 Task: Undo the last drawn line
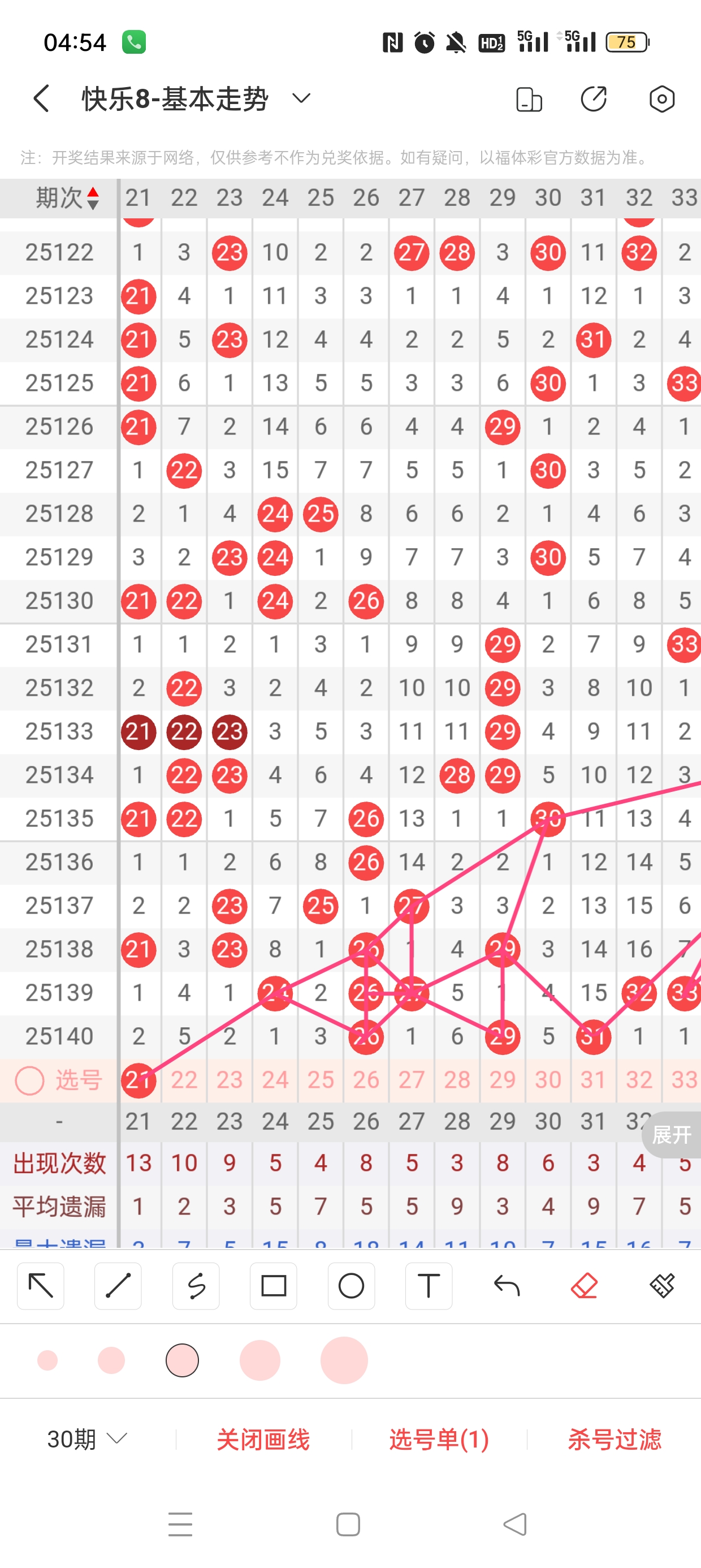(507, 1286)
